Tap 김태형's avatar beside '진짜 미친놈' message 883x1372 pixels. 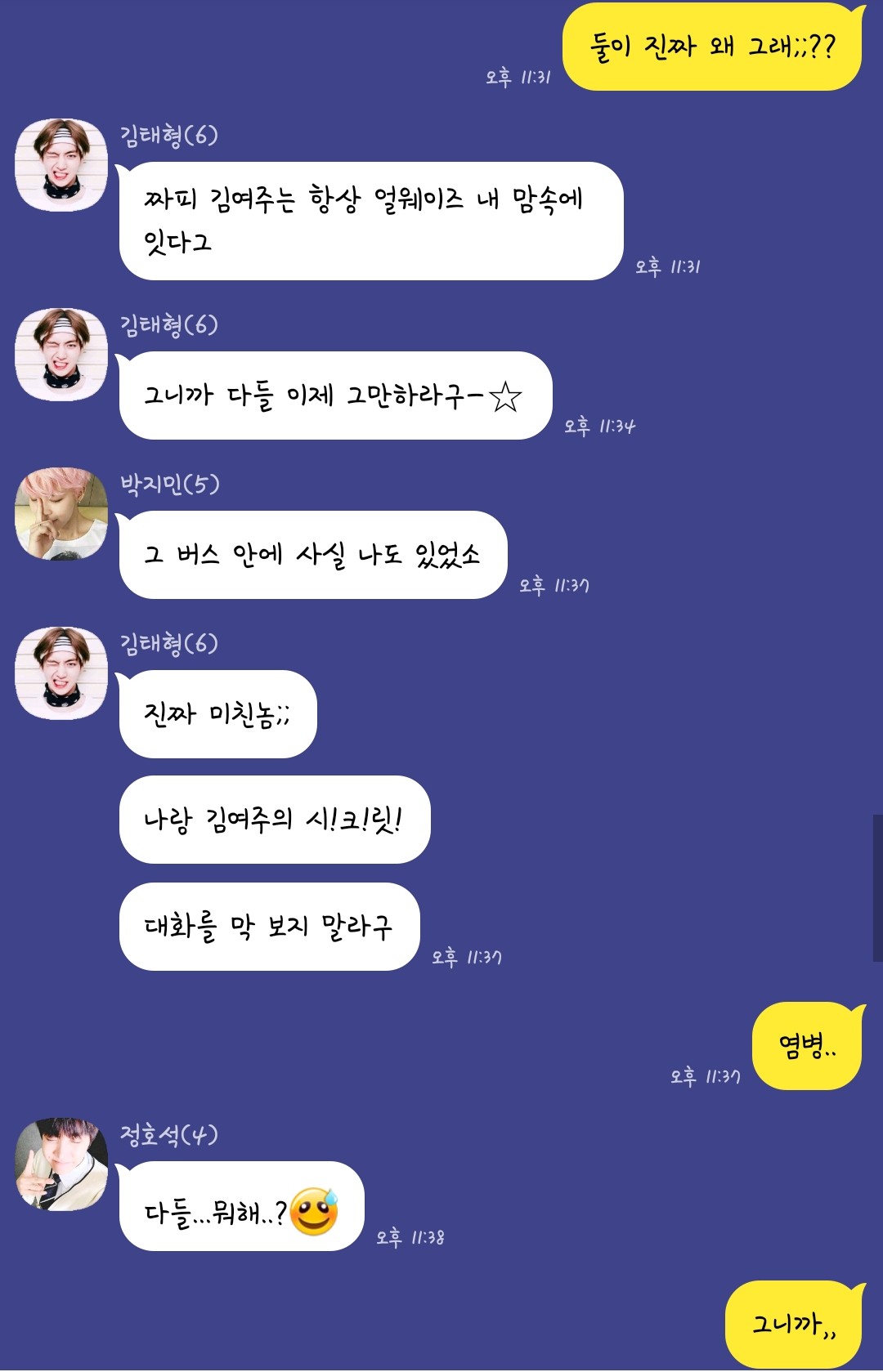coord(61,673)
